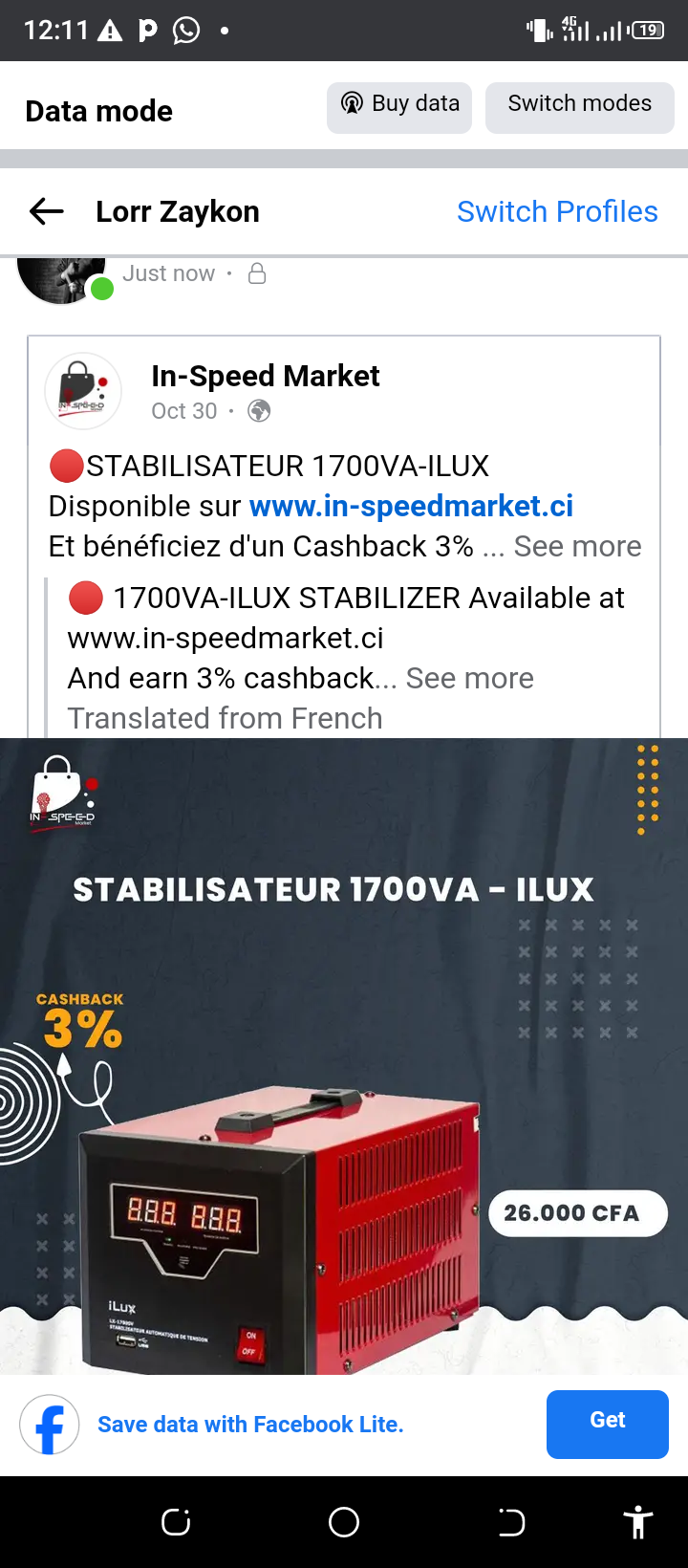The image size is (688, 1568).
Task: Tap In-Speed Market's profile picture
Action: click(x=83, y=391)
